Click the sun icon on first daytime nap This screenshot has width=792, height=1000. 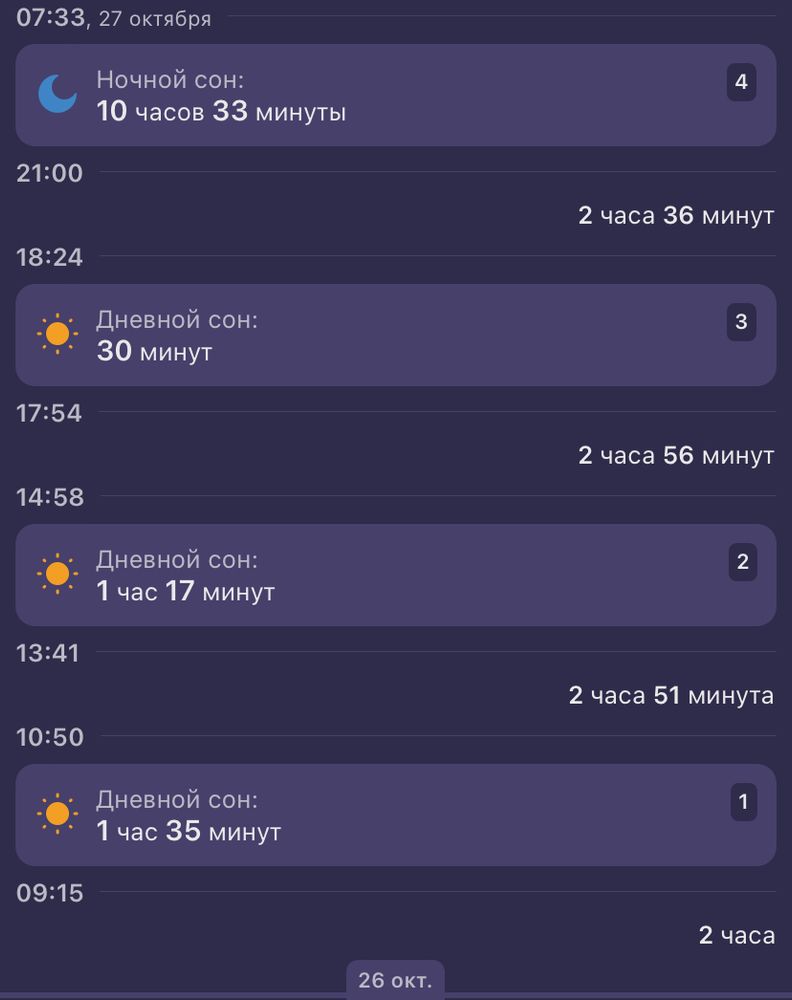pyautogui.click(x=58, y=814)
